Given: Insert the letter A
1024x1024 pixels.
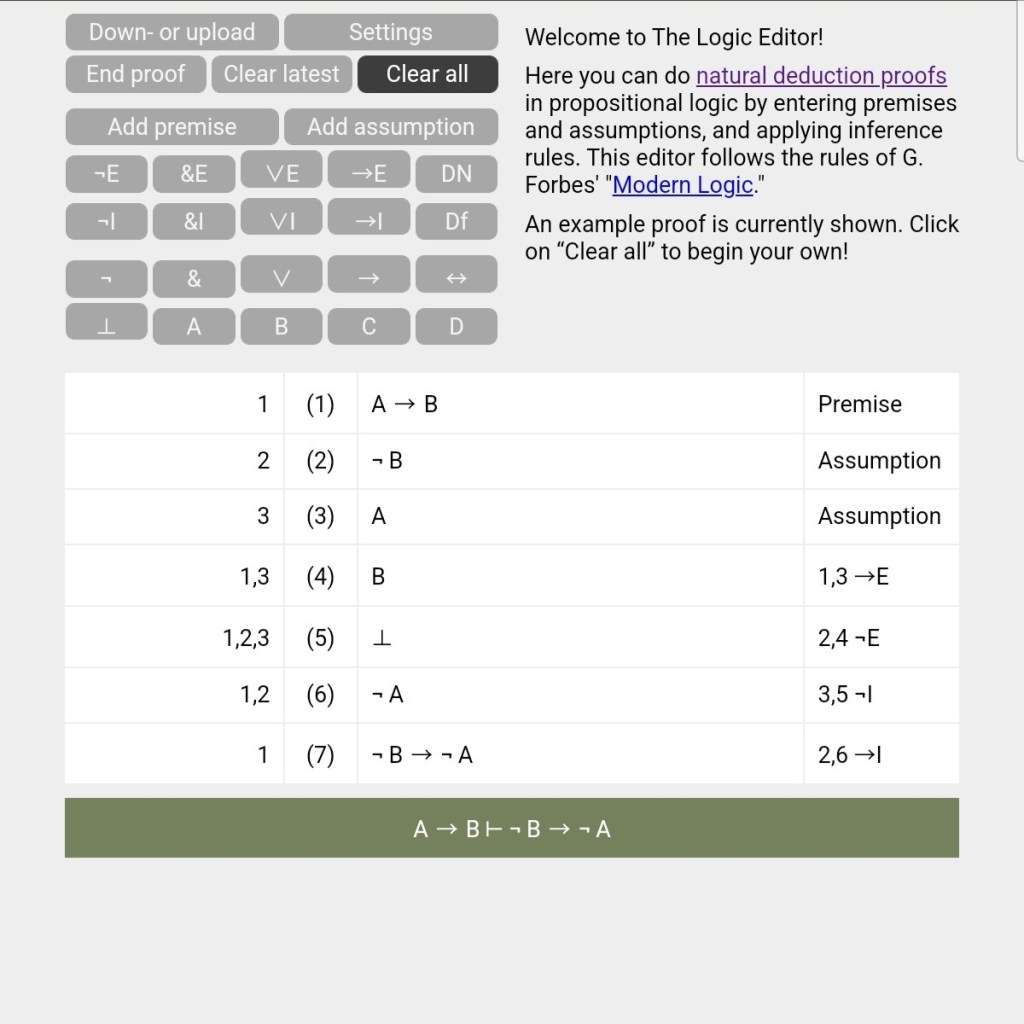Looking at the screenshot, I should (x=194, y=326).
